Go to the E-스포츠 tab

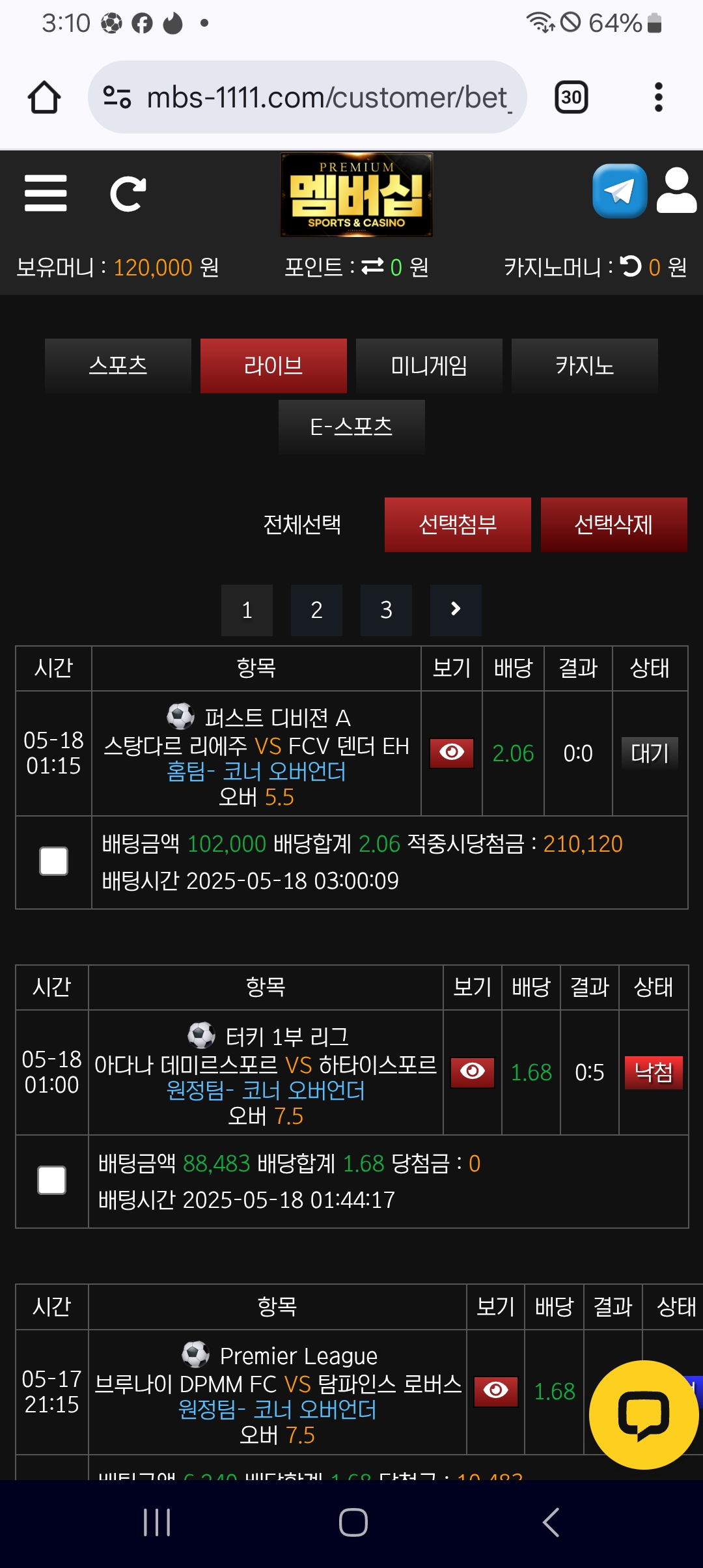(351, 427)
